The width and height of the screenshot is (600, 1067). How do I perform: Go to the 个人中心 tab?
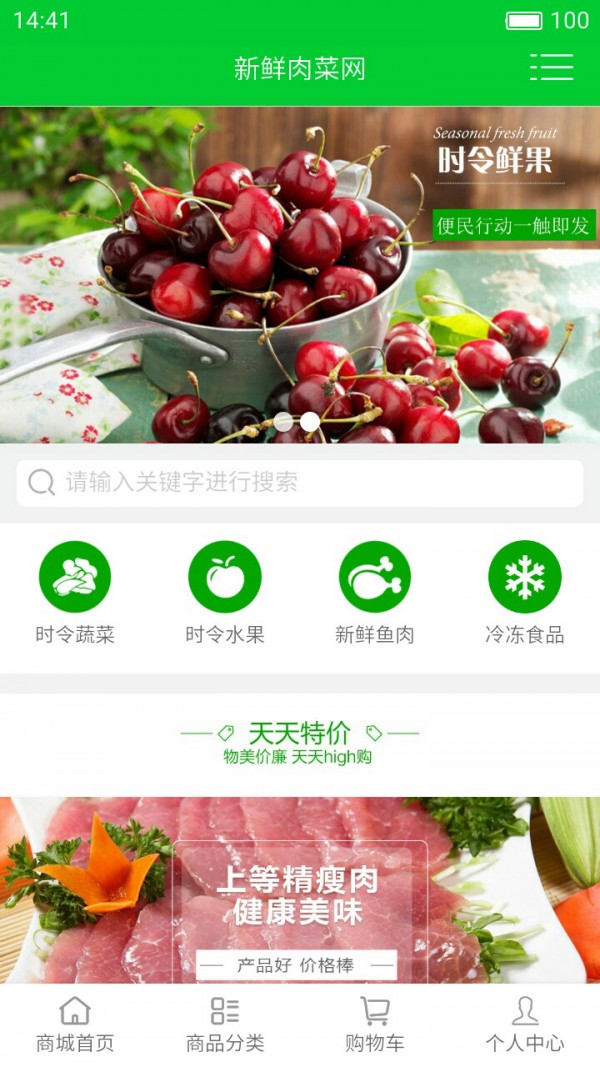pyautogui.click(x=525, y=1025)
